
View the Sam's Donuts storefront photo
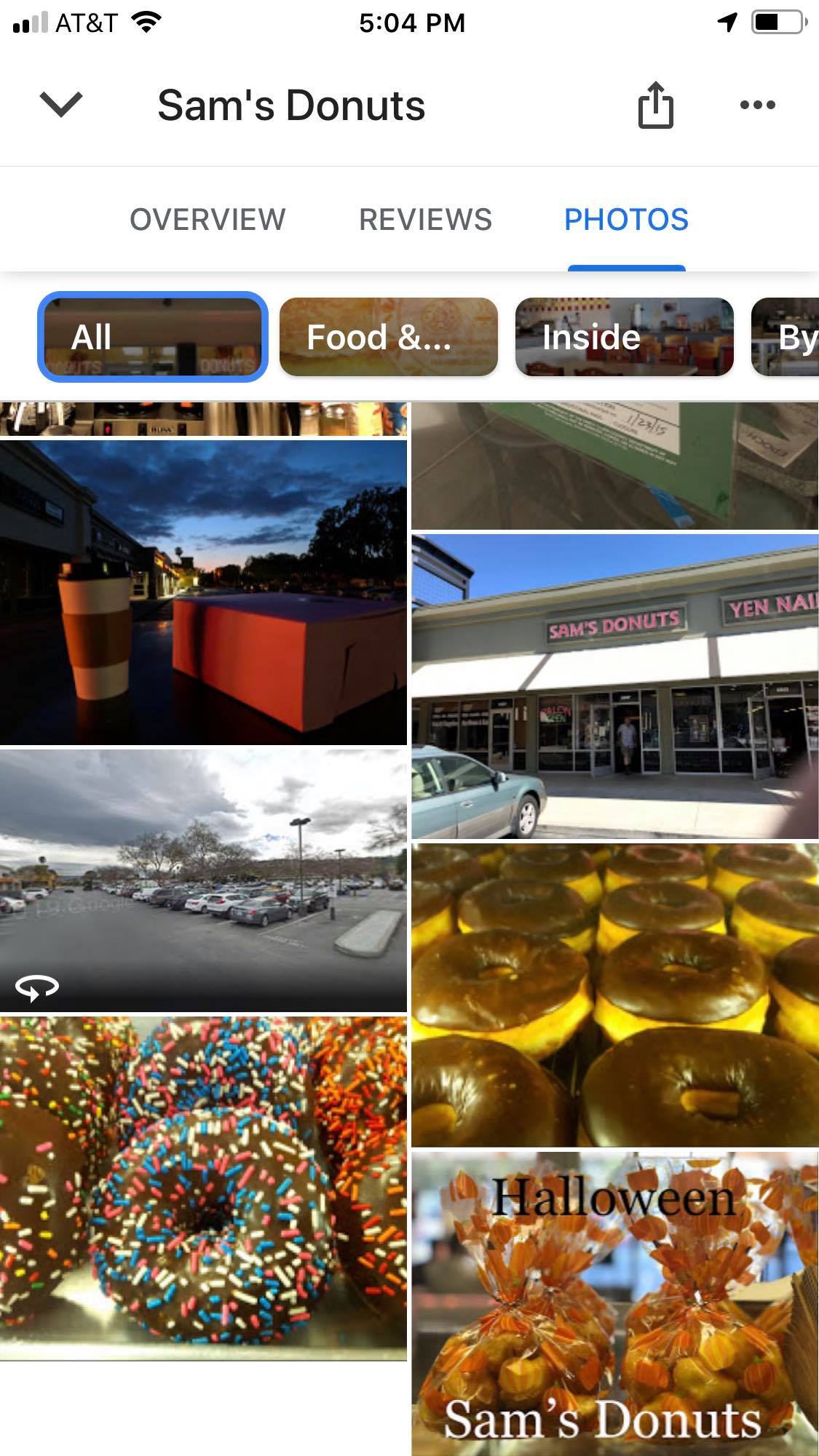pos(614,686)
